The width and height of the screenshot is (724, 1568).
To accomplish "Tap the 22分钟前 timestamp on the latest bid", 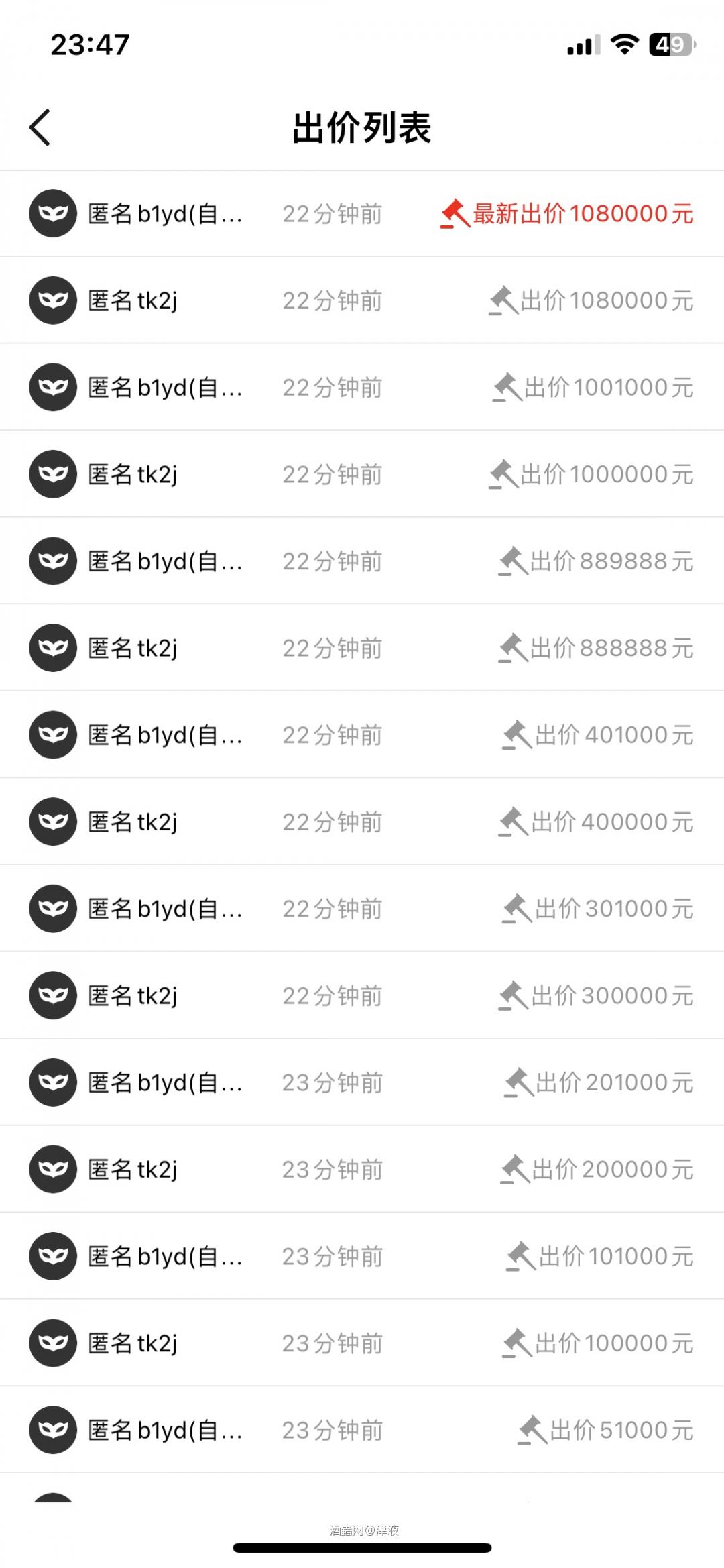I will pos(331,213).
